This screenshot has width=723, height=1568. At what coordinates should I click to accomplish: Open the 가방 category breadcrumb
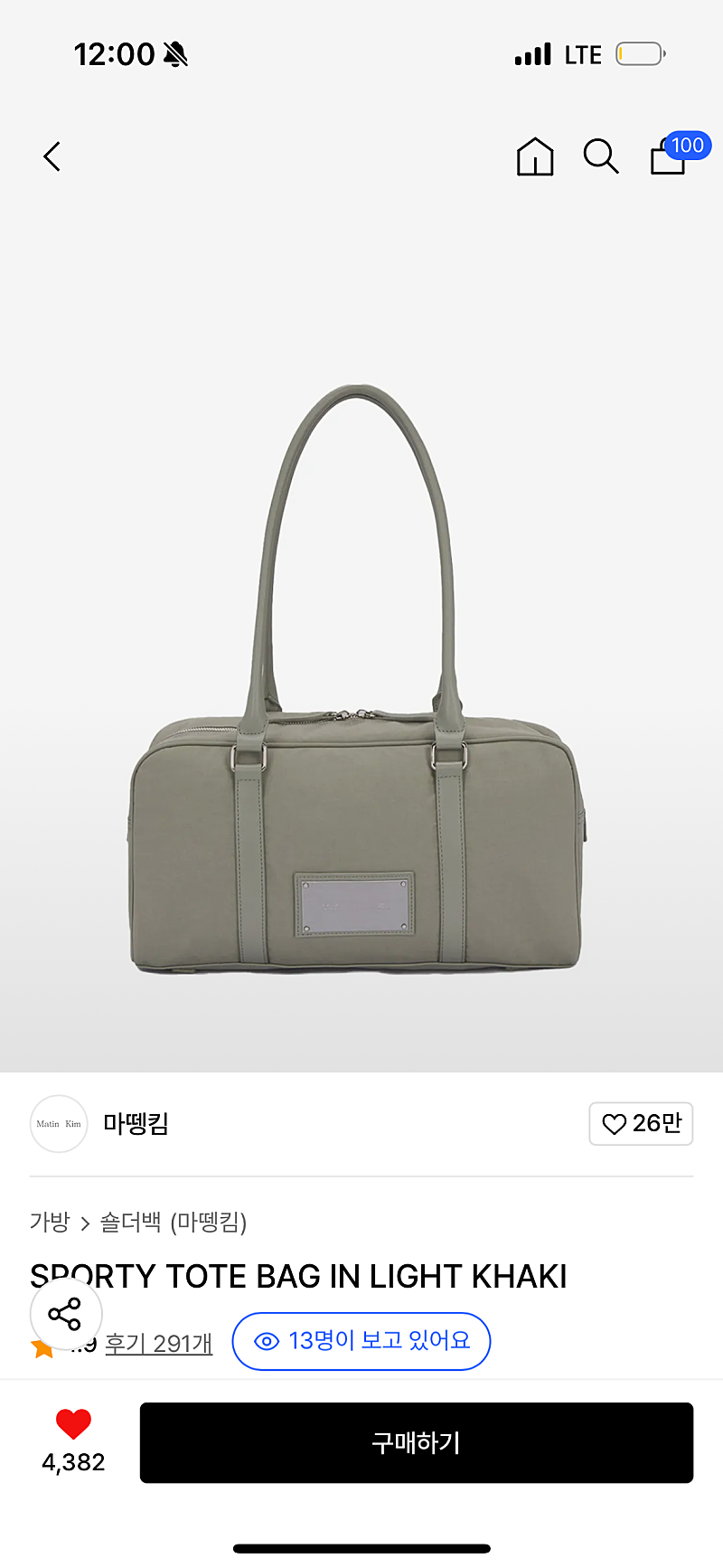[x=49, y=1222]
